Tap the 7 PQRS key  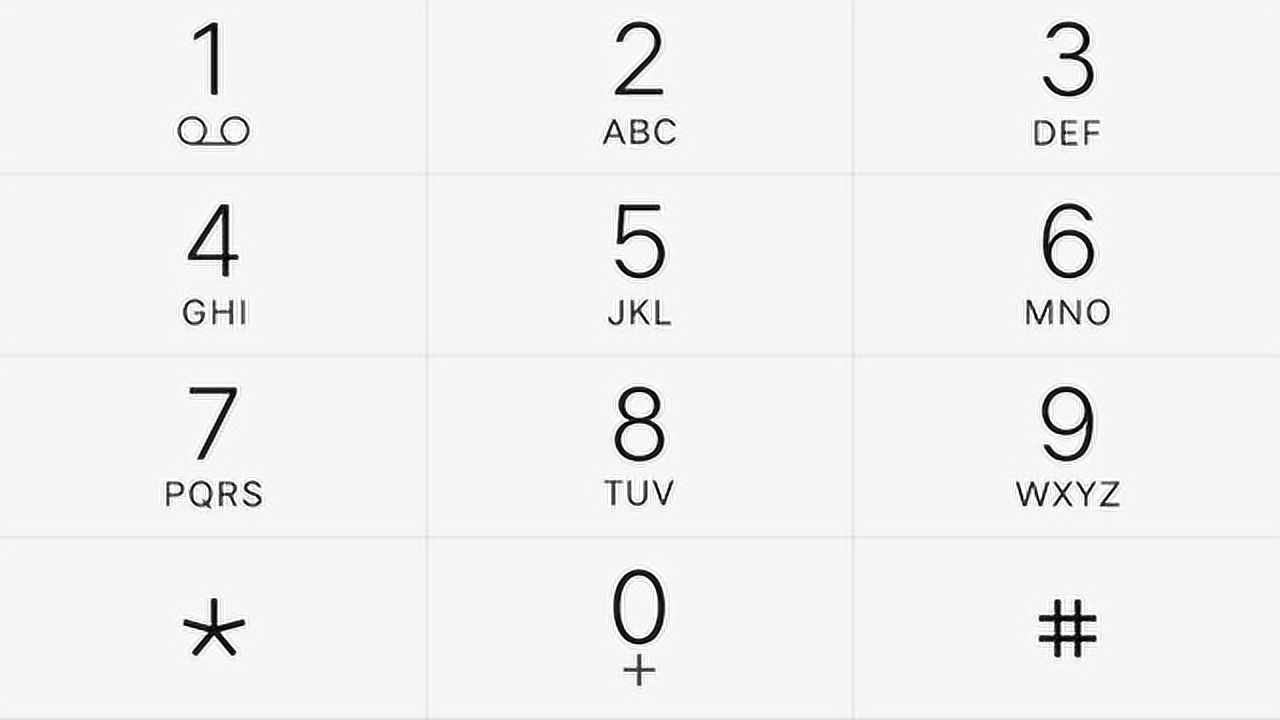(213, 446)
